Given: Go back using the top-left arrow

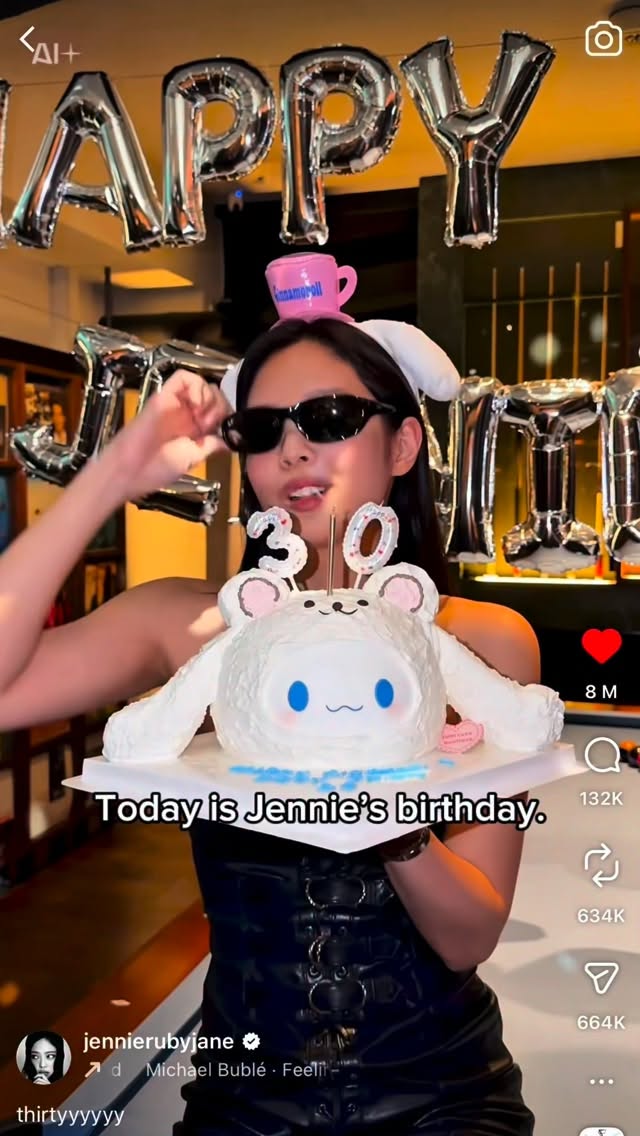Looking at the screenshot, I should [27, 39].
